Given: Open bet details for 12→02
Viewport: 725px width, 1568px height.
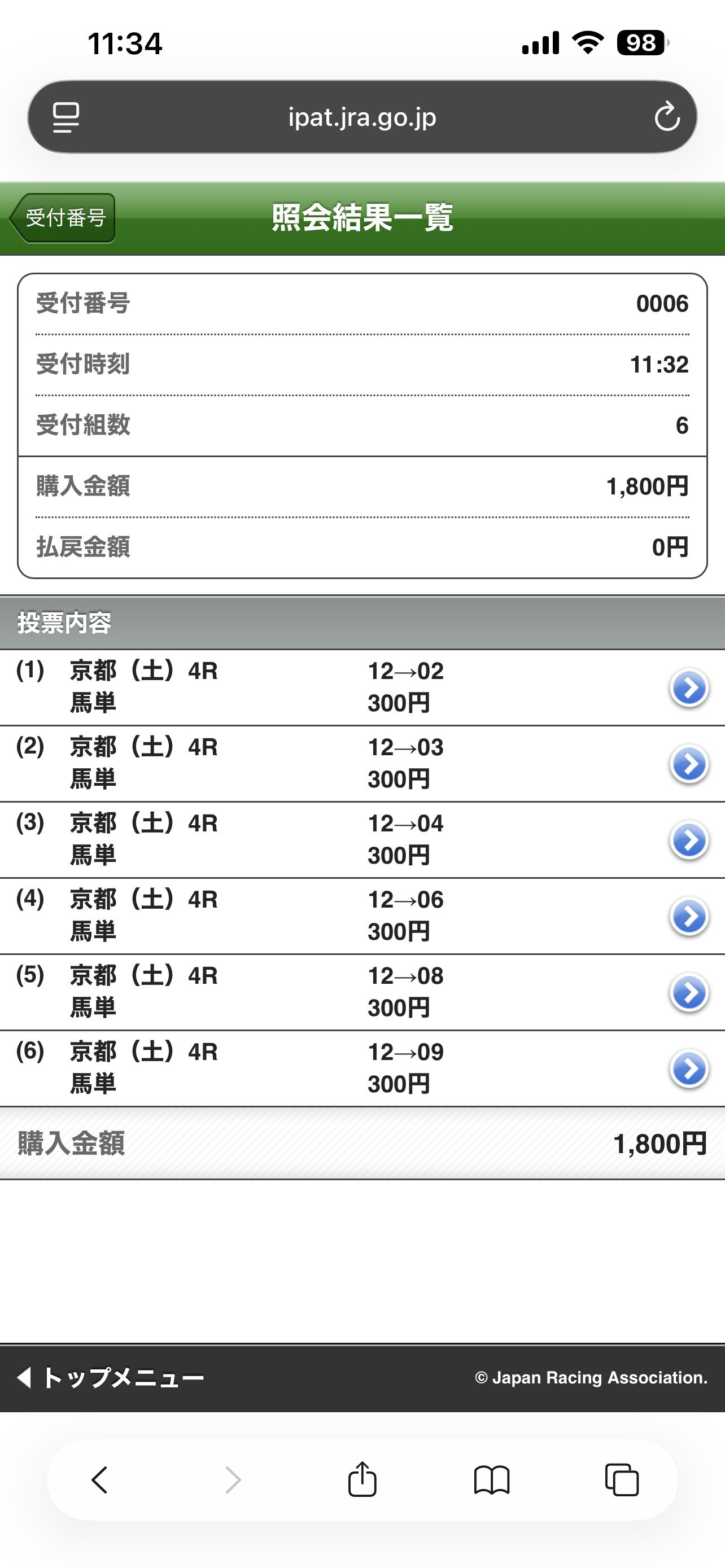Looking at the screenshot, I should 688,689.
